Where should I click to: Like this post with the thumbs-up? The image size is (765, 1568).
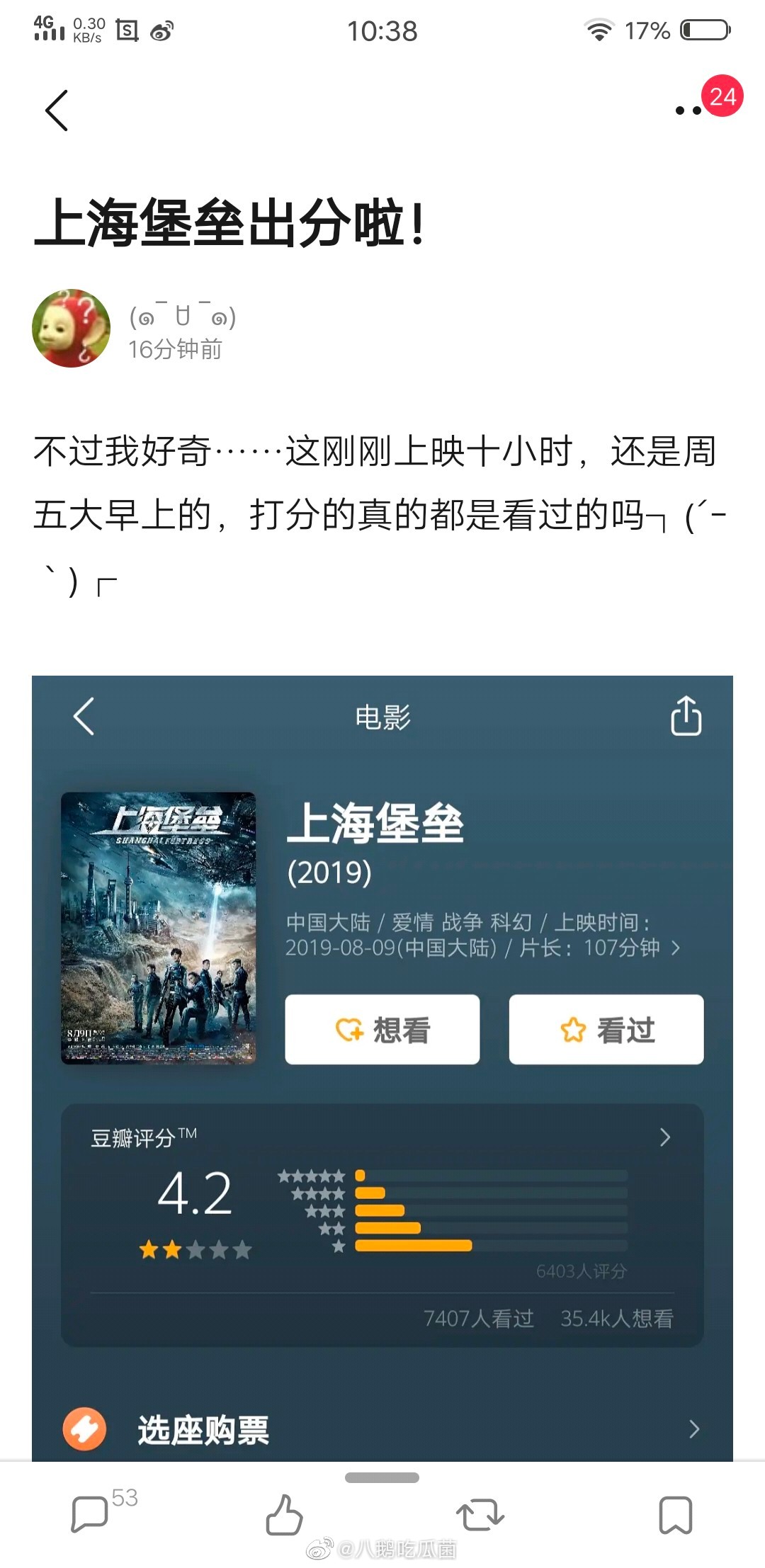coord(284,1514)
